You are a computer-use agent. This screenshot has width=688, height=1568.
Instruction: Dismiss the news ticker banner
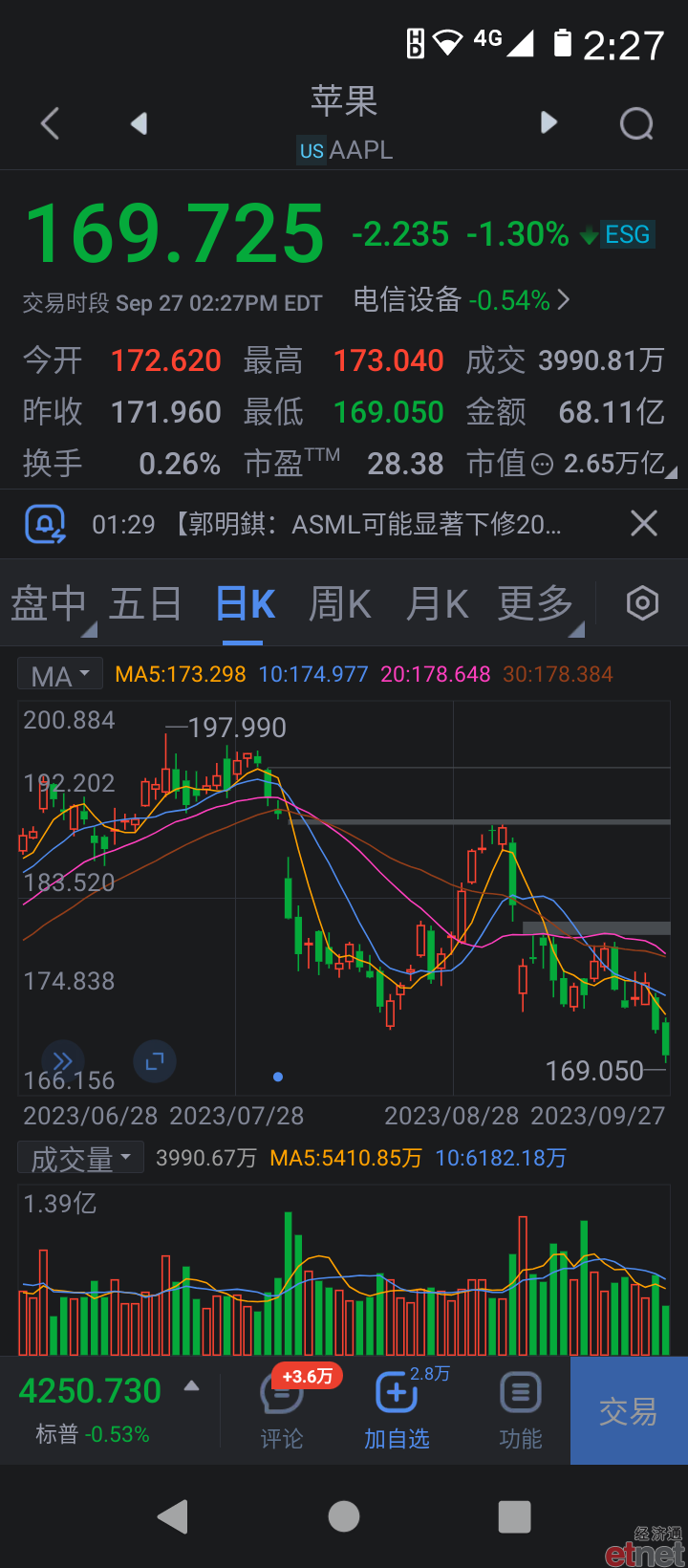(x=644, y=523)
